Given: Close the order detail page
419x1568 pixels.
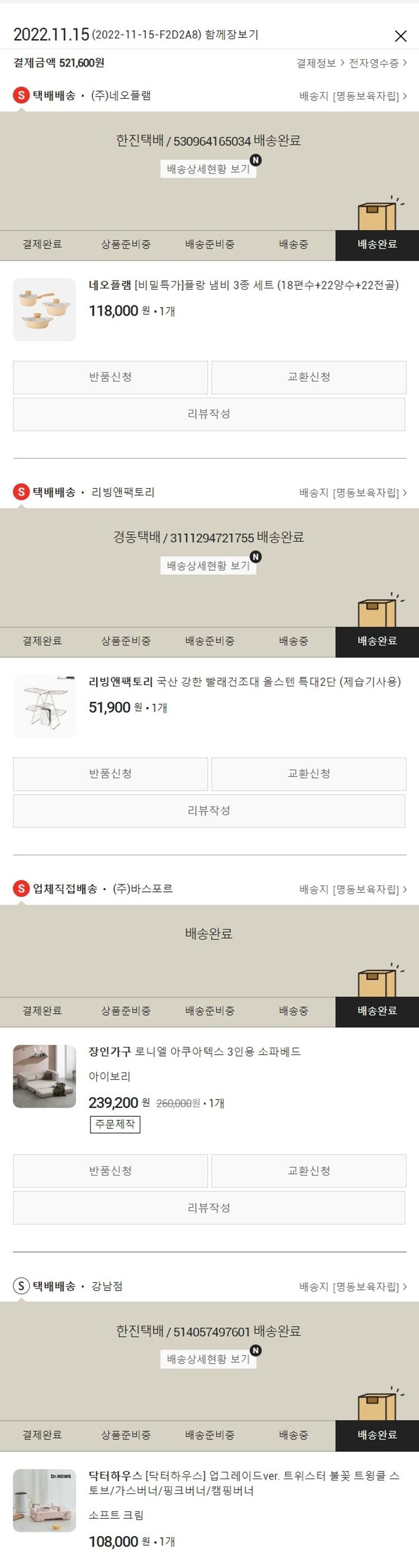Looking at the screenshot, I should click(400, 36).
